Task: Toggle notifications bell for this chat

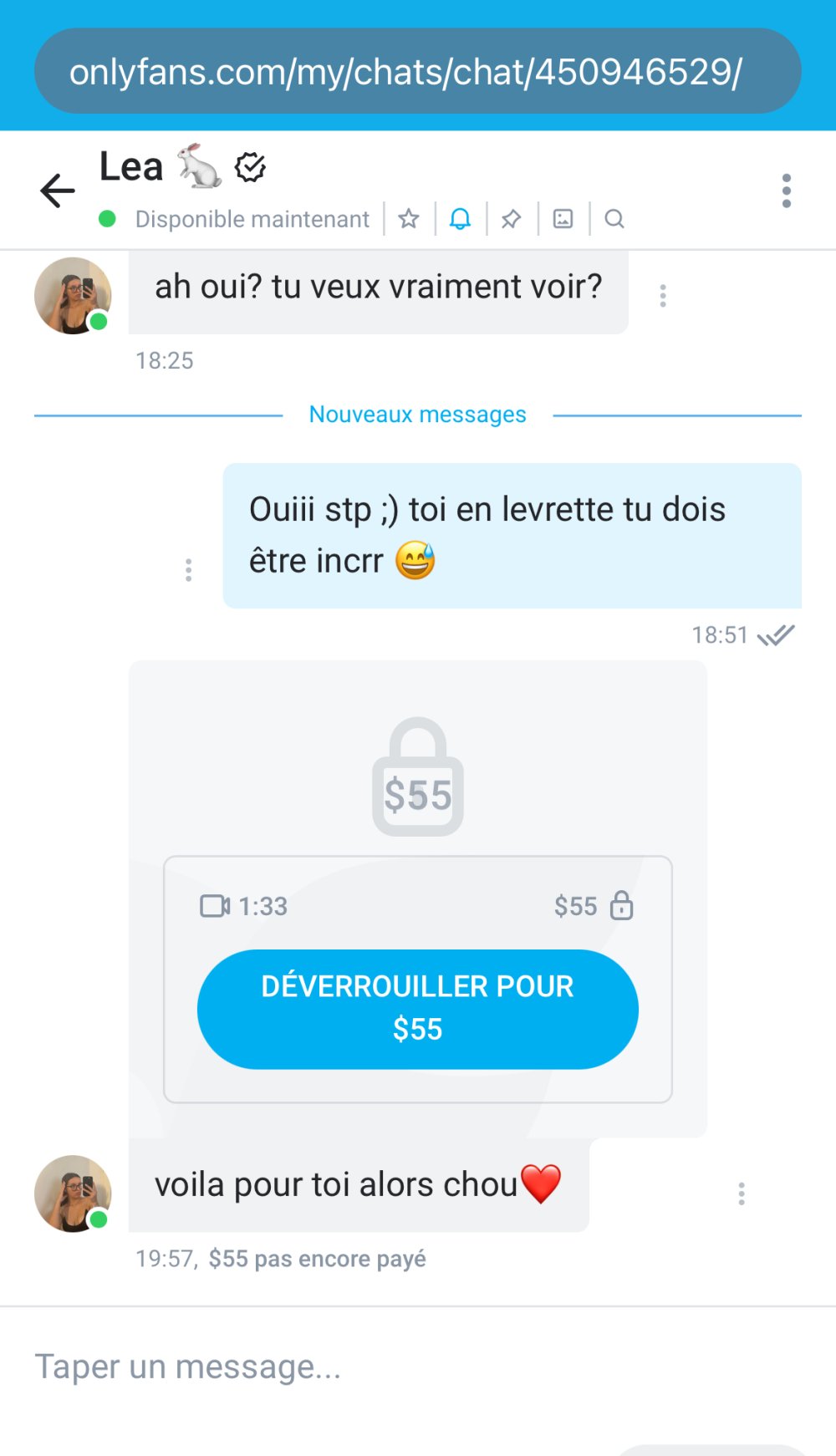Action: click(x=460, y=219)
